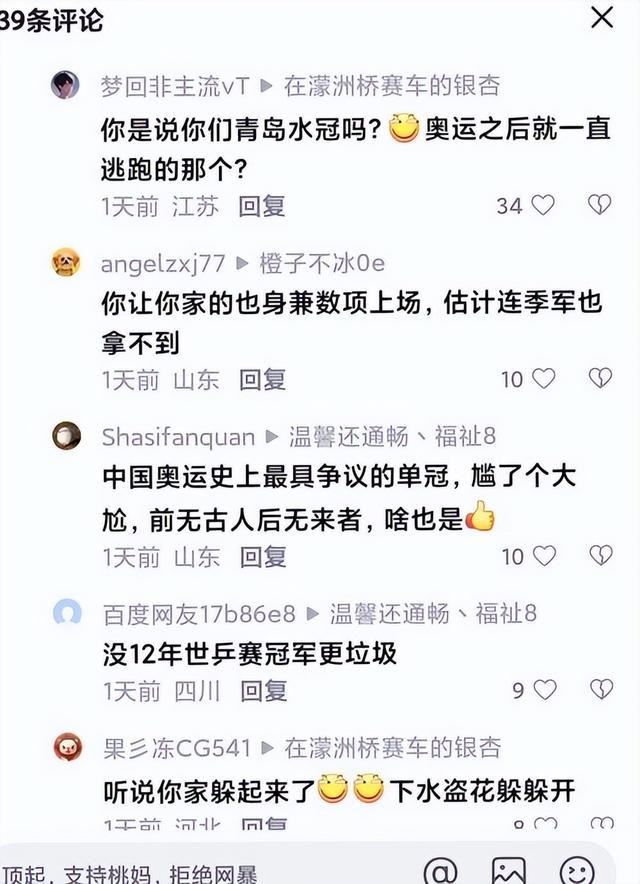Screen dimensions: 640x884
Task: Dislike 梦回非主流vT's comment
Action: (599, 206)
